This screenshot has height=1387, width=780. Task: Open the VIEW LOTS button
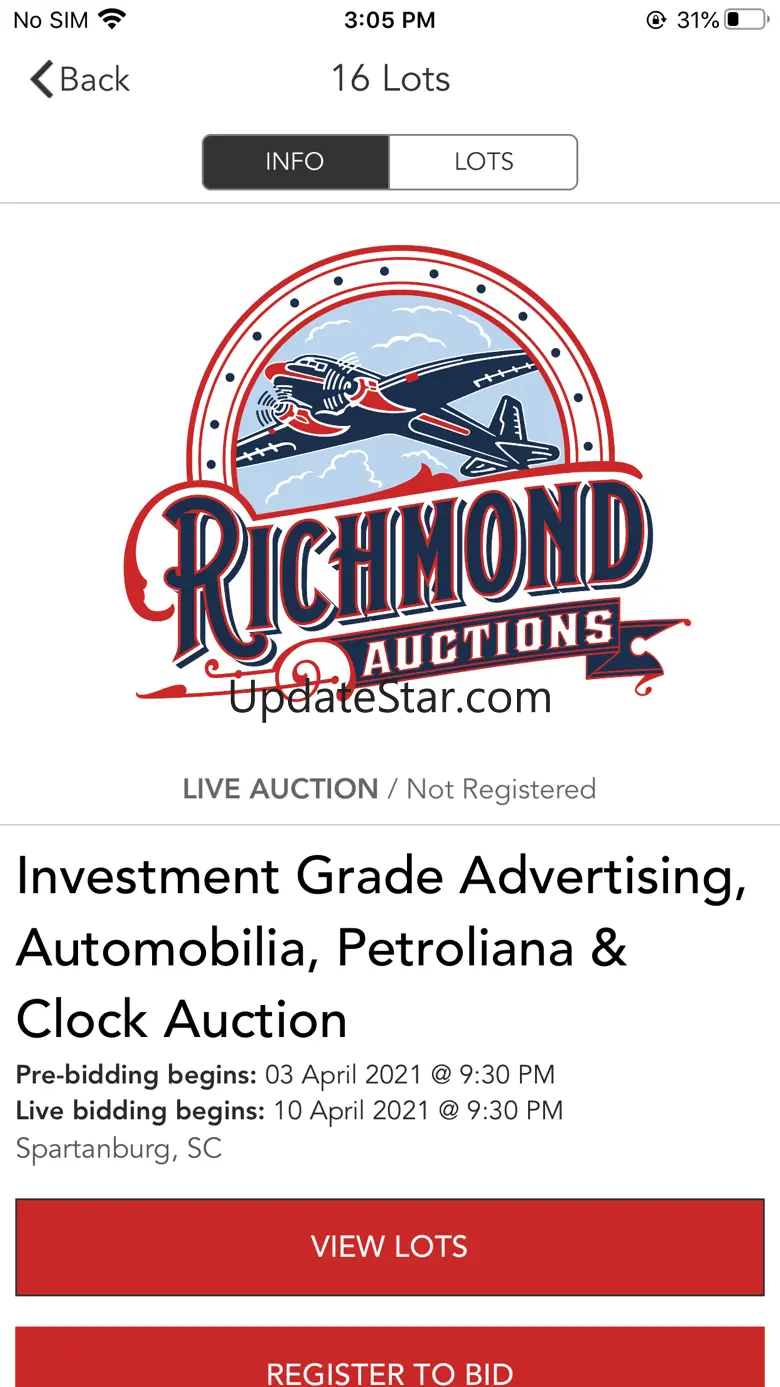[390, 1247]
